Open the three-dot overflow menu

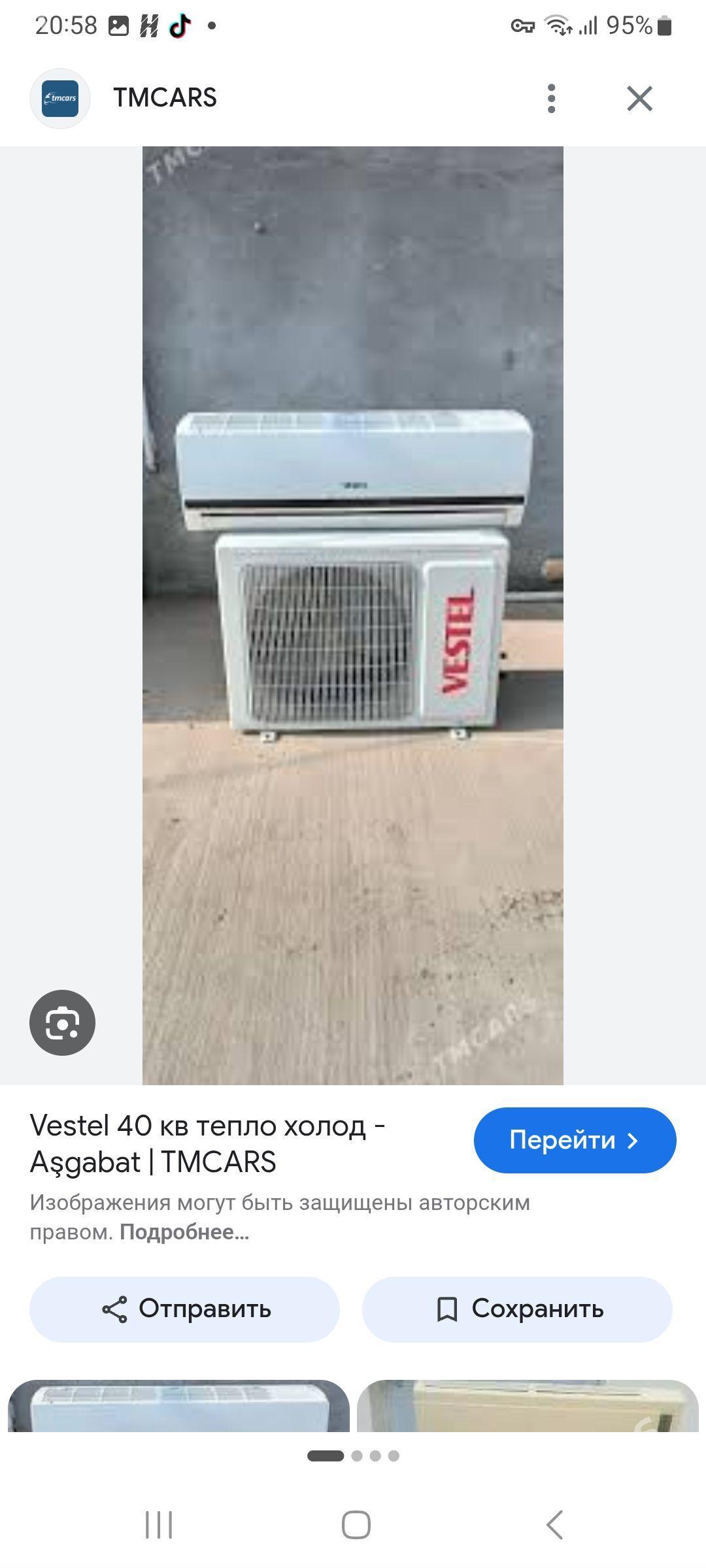coord(552,99)
